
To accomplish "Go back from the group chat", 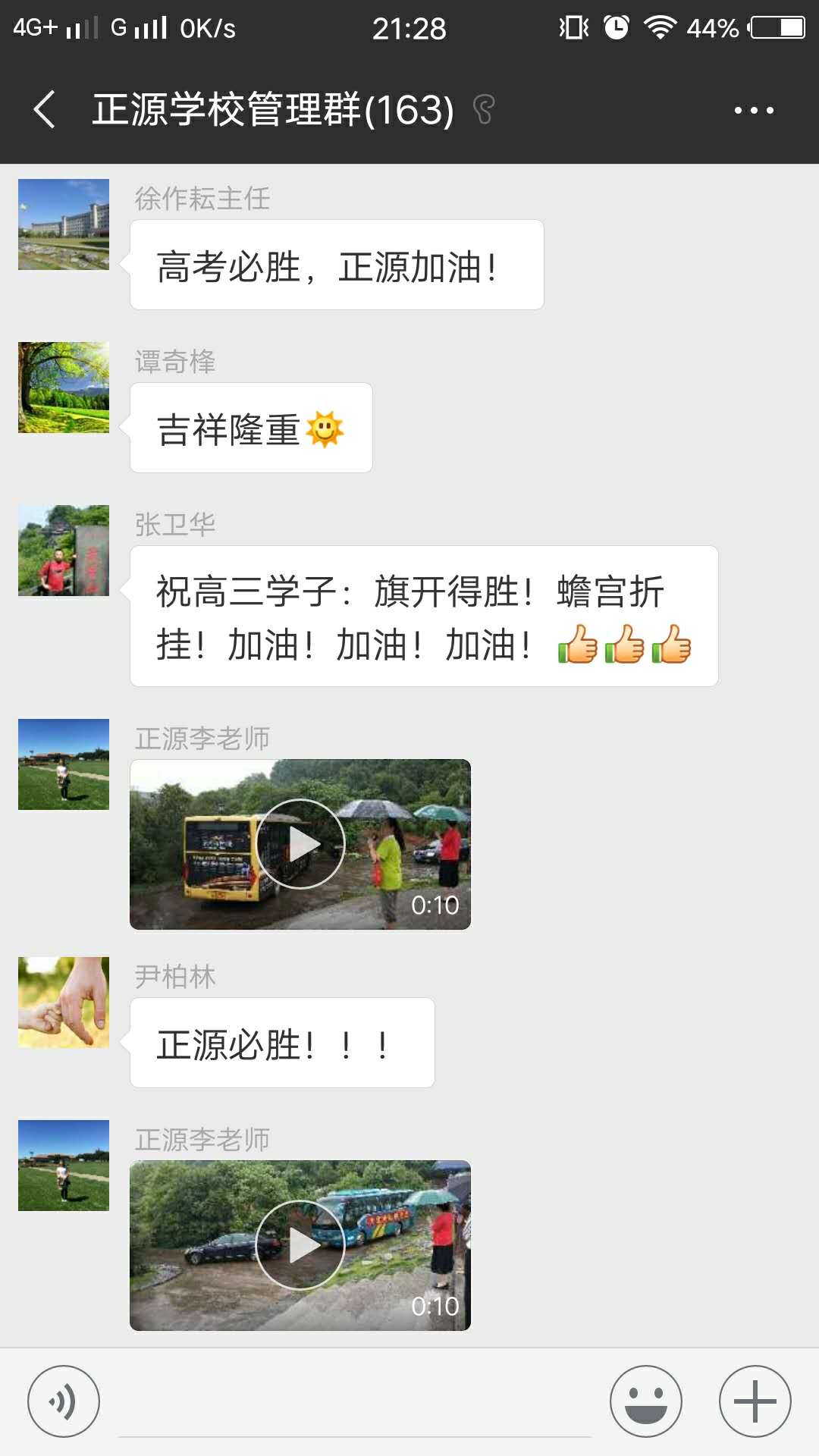I will (45, 110).
